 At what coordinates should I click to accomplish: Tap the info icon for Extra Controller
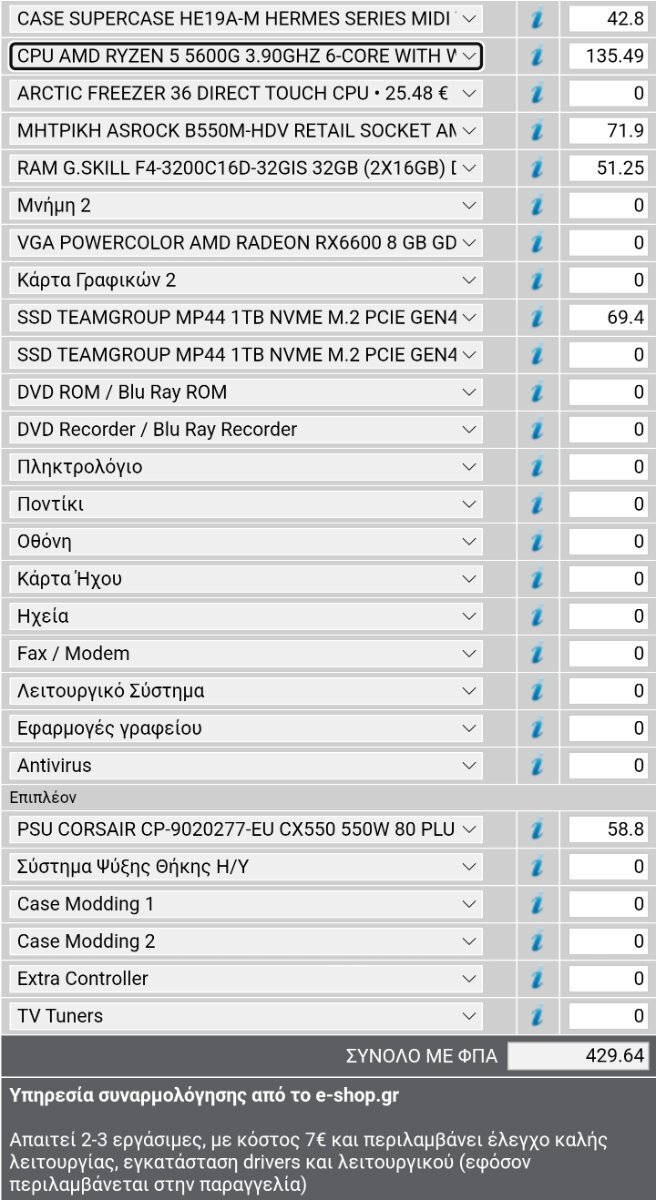(537, 979)
